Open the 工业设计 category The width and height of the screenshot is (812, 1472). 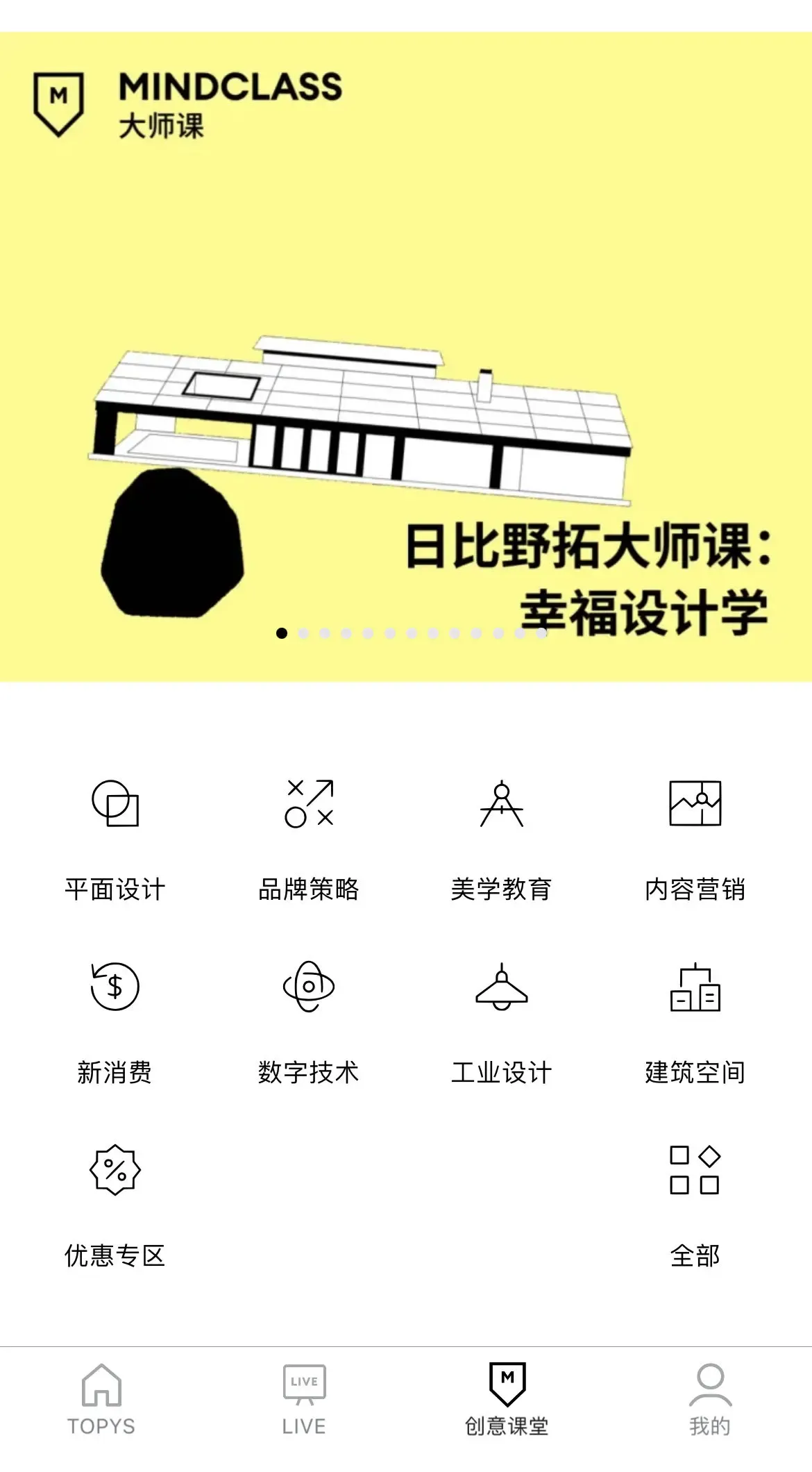(x=502, y=1023)
